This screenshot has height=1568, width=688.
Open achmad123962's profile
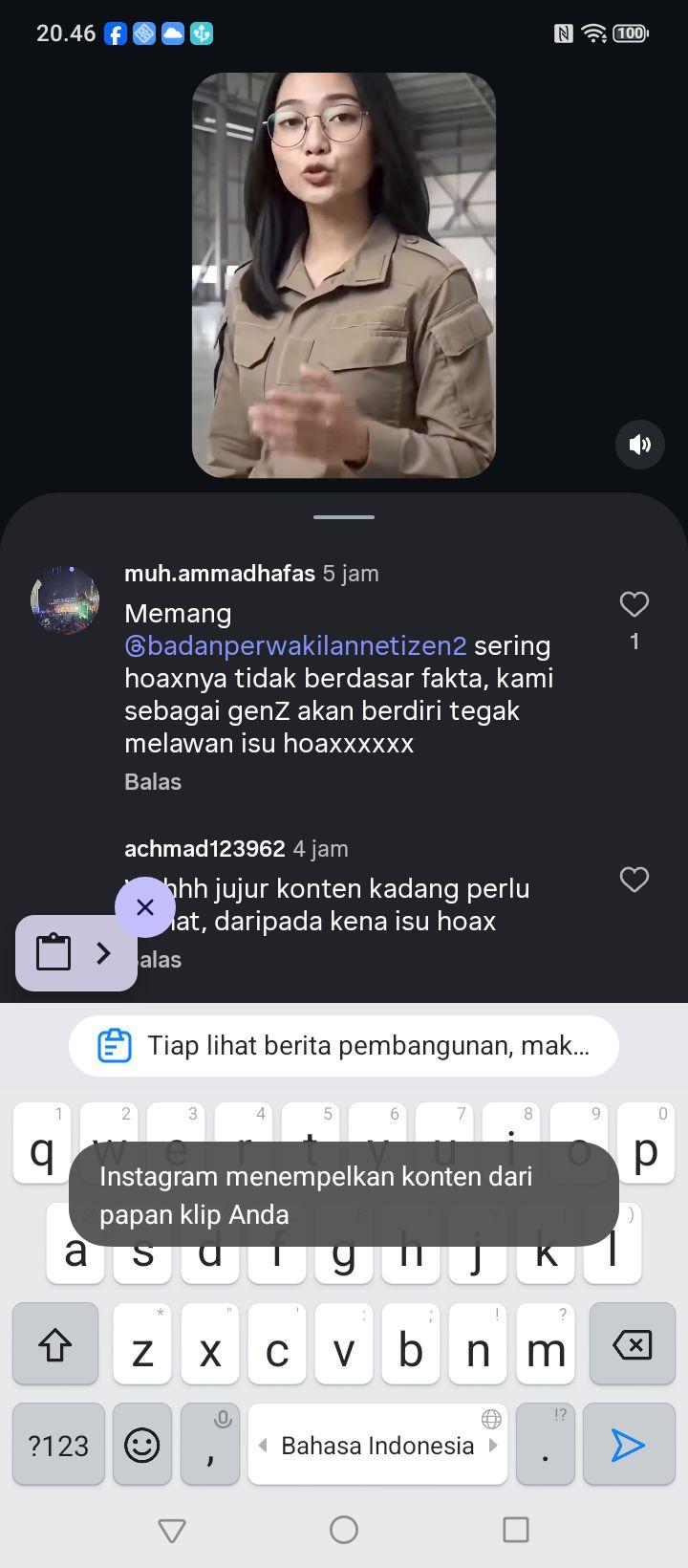coord(204,848)
